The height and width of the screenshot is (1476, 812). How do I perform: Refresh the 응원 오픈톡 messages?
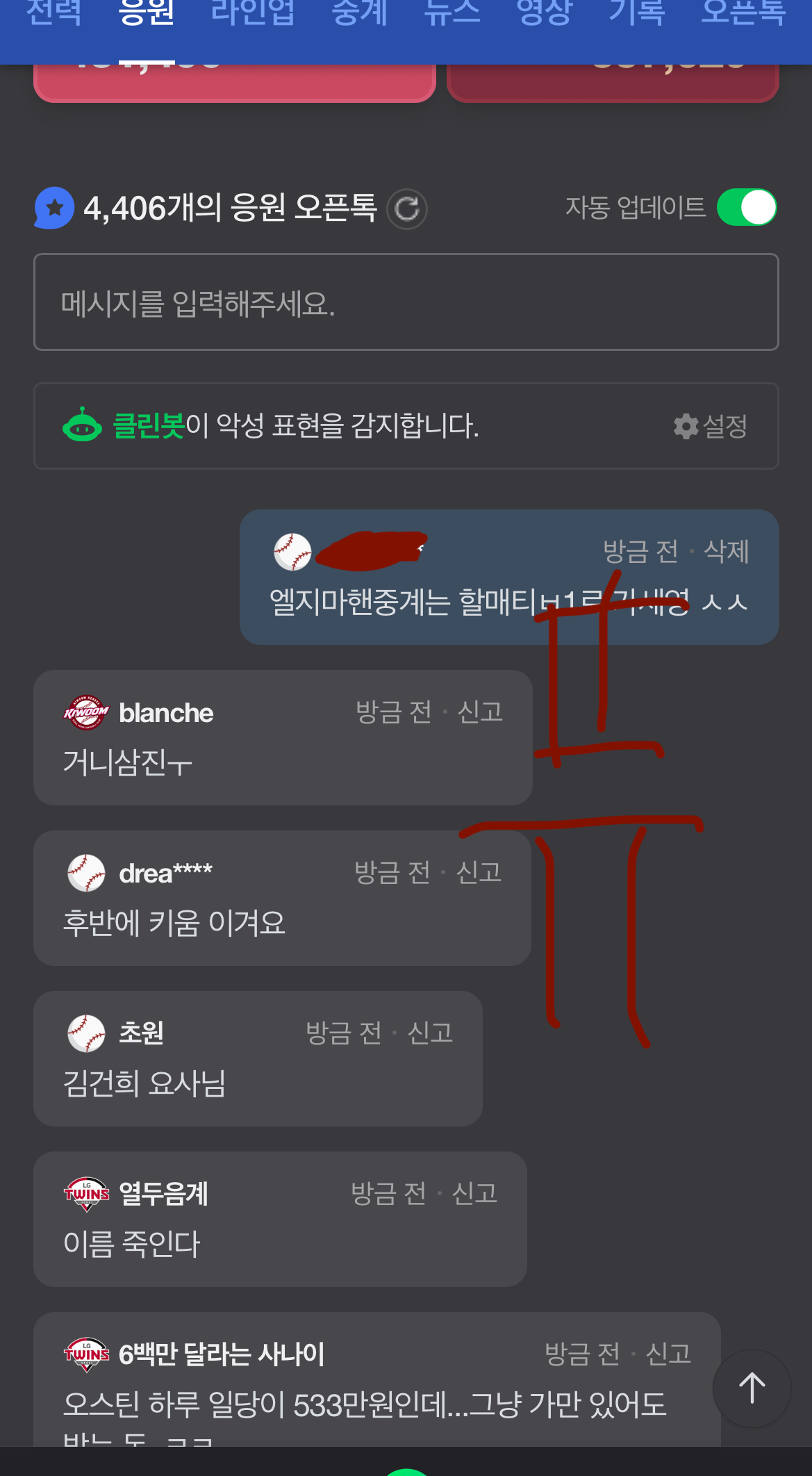coord(407,208)
